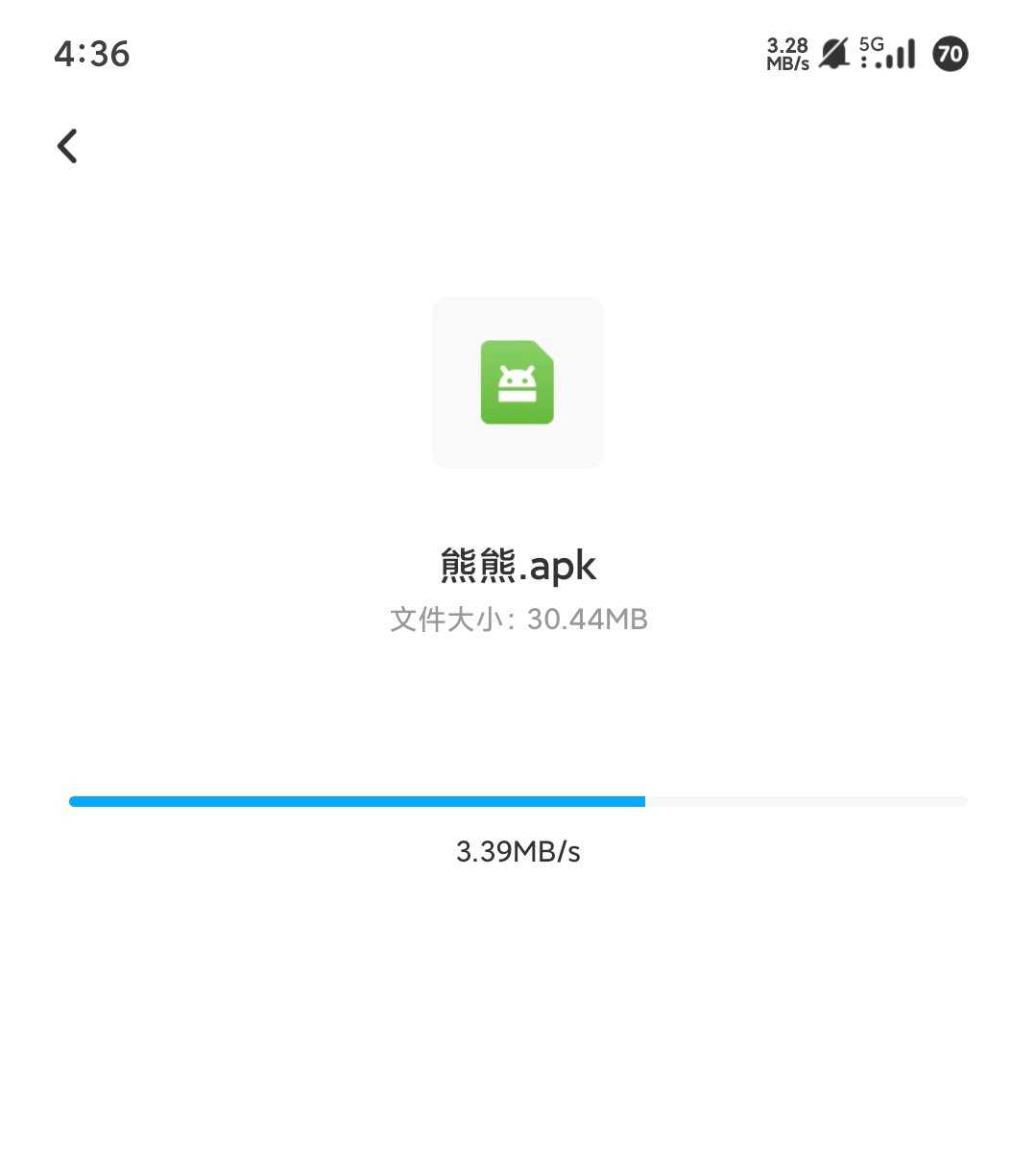Screen dimensions: 1036x1168
Task: Tap the unfilled portion of the progress bar
Action: [x=807, y=800]
